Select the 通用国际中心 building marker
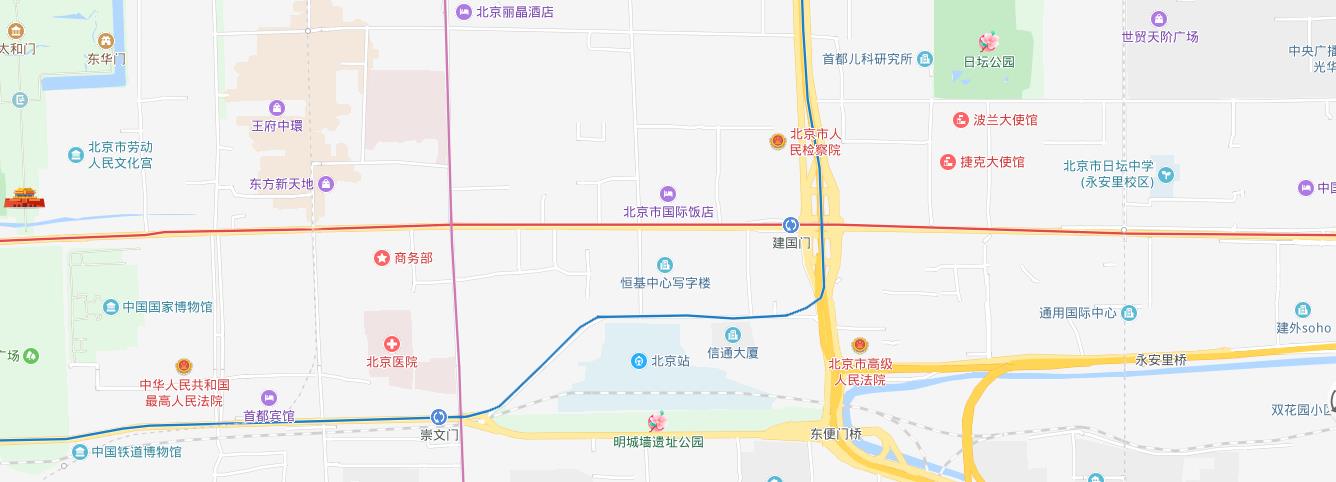This screenshot has width=1336, height=482. click(x=1130, y=313)
